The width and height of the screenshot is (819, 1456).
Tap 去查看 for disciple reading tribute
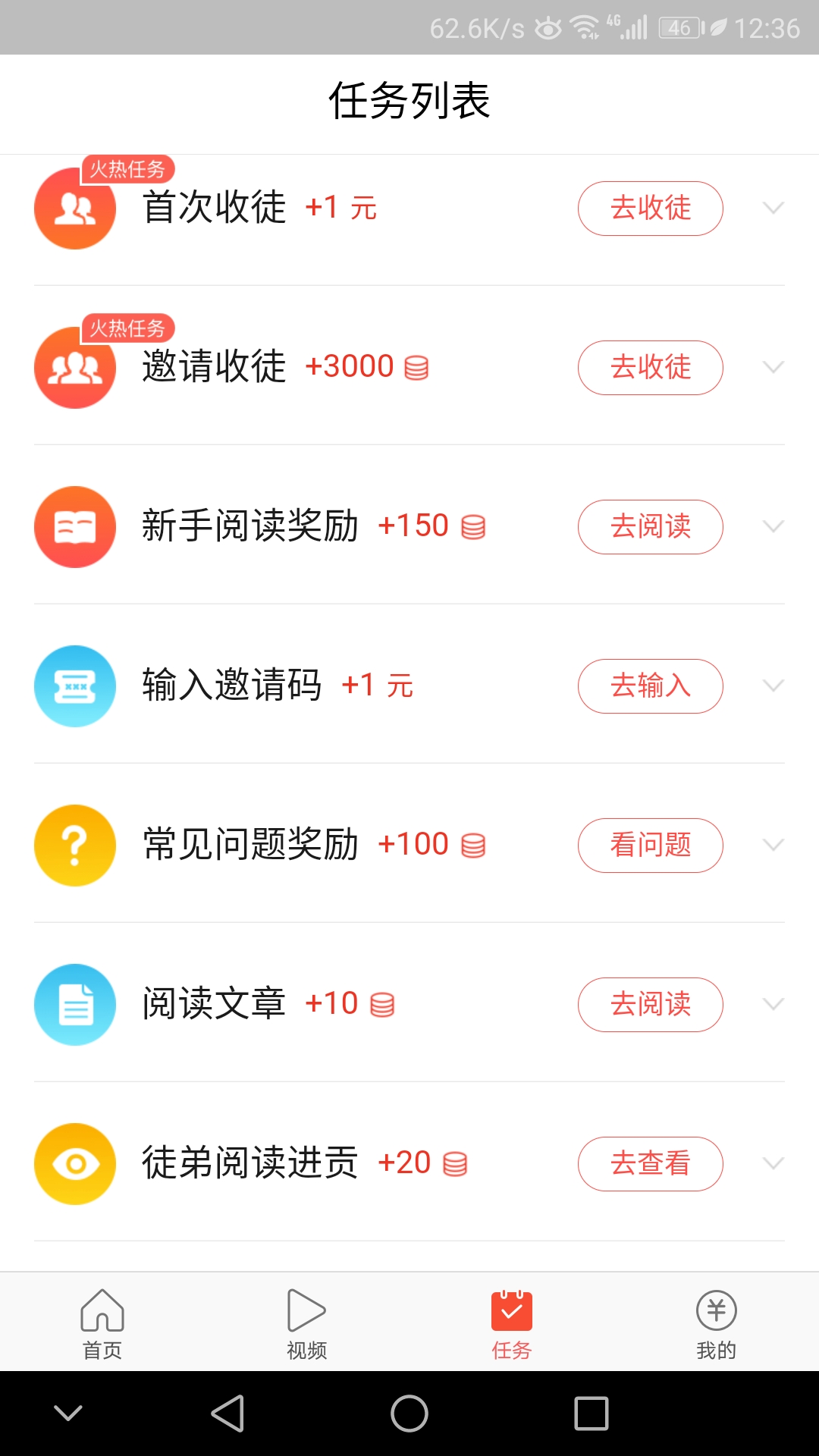650,1164
